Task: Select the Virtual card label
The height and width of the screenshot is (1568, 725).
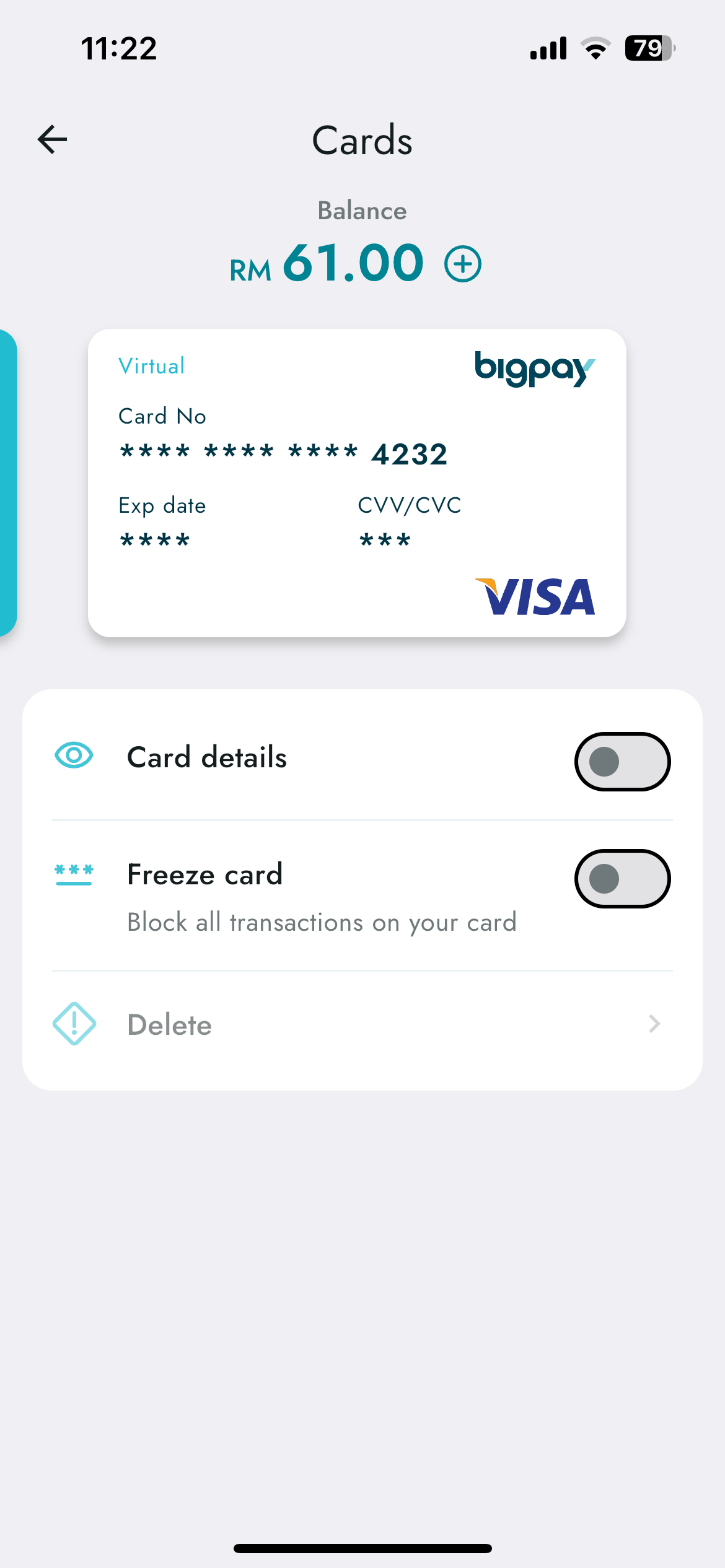Action: 151,365
